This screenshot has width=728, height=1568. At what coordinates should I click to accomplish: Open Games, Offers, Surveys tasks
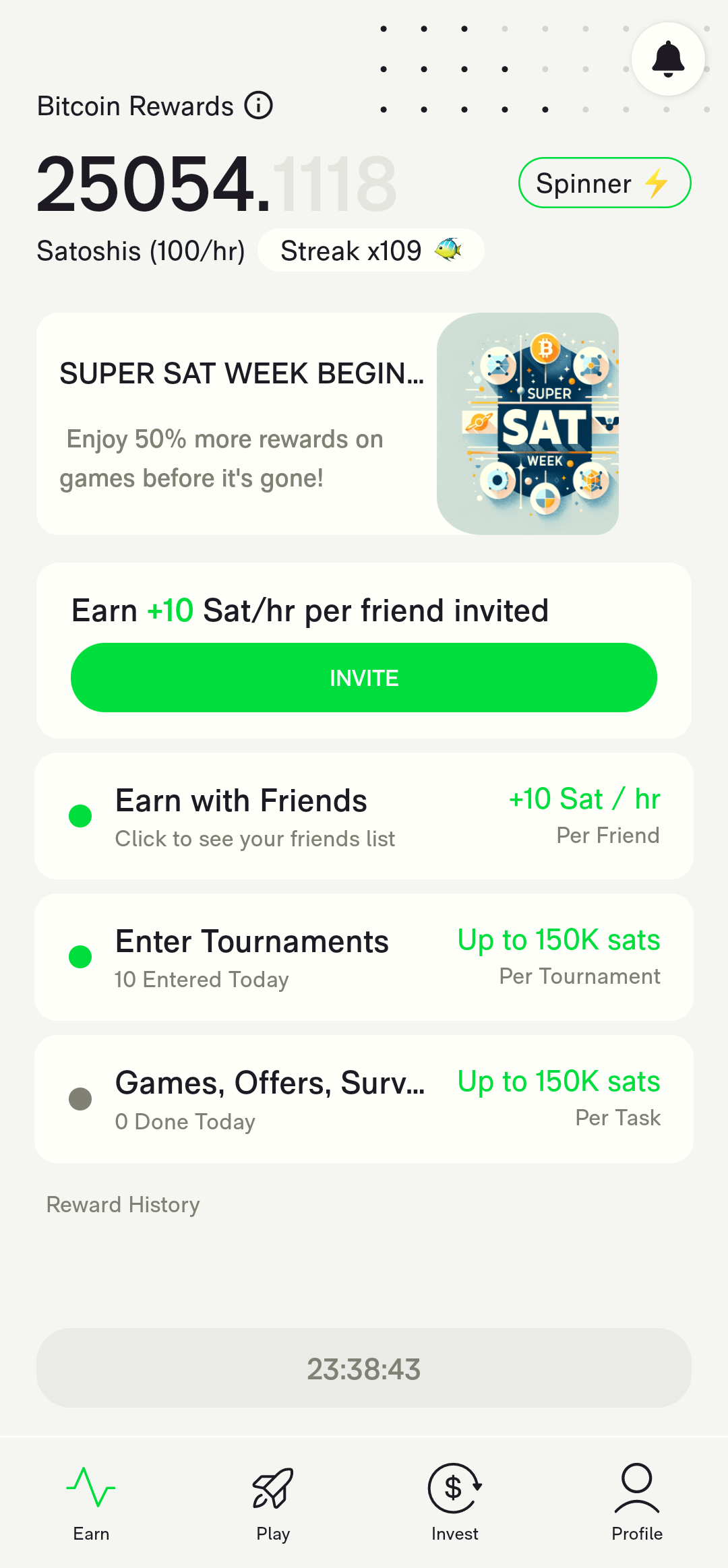click(x=364, y=1099)
